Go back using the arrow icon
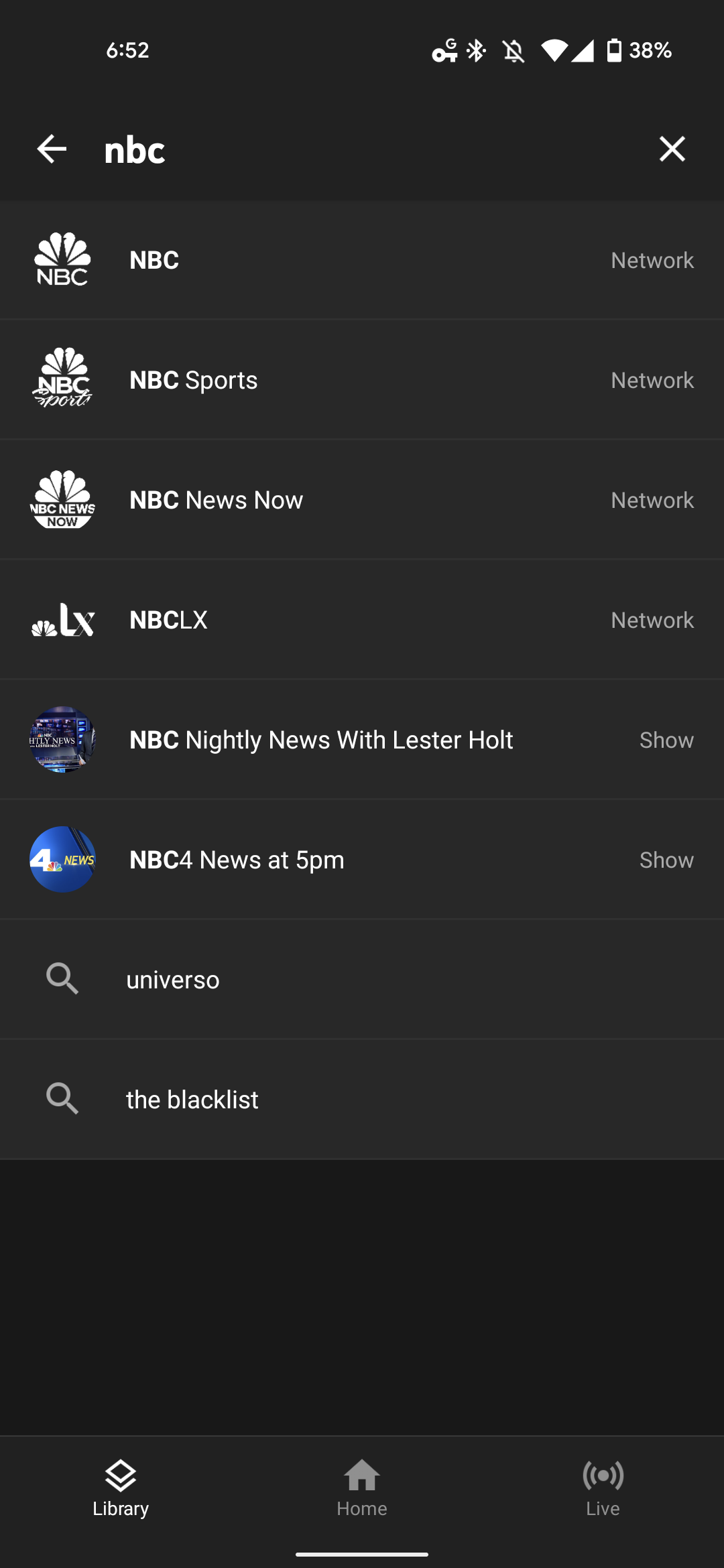 point(51,149)
